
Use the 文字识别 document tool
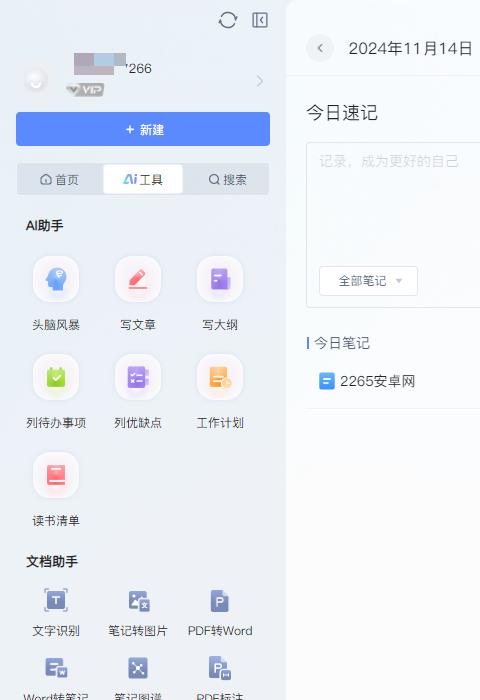[x=56, y=612]
